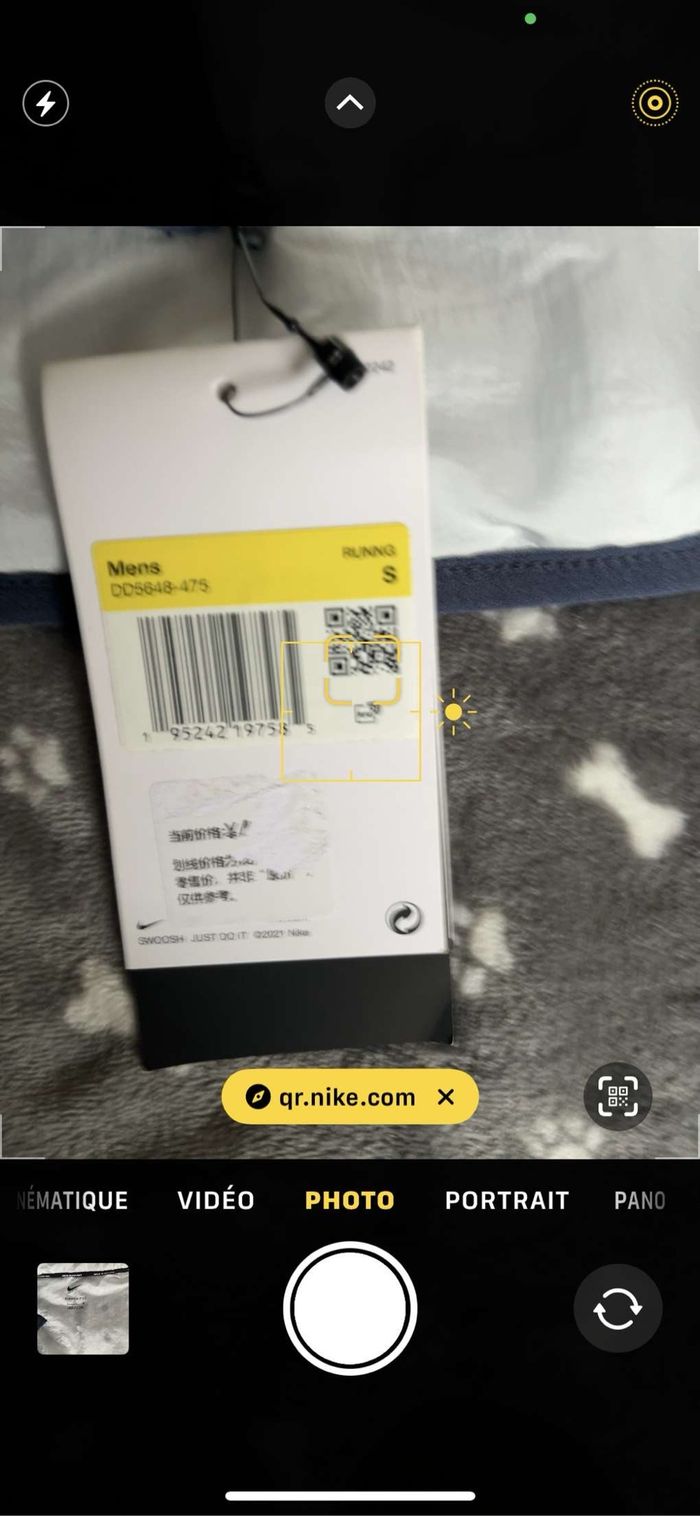Select PHOTO mode

point(350,1200)
